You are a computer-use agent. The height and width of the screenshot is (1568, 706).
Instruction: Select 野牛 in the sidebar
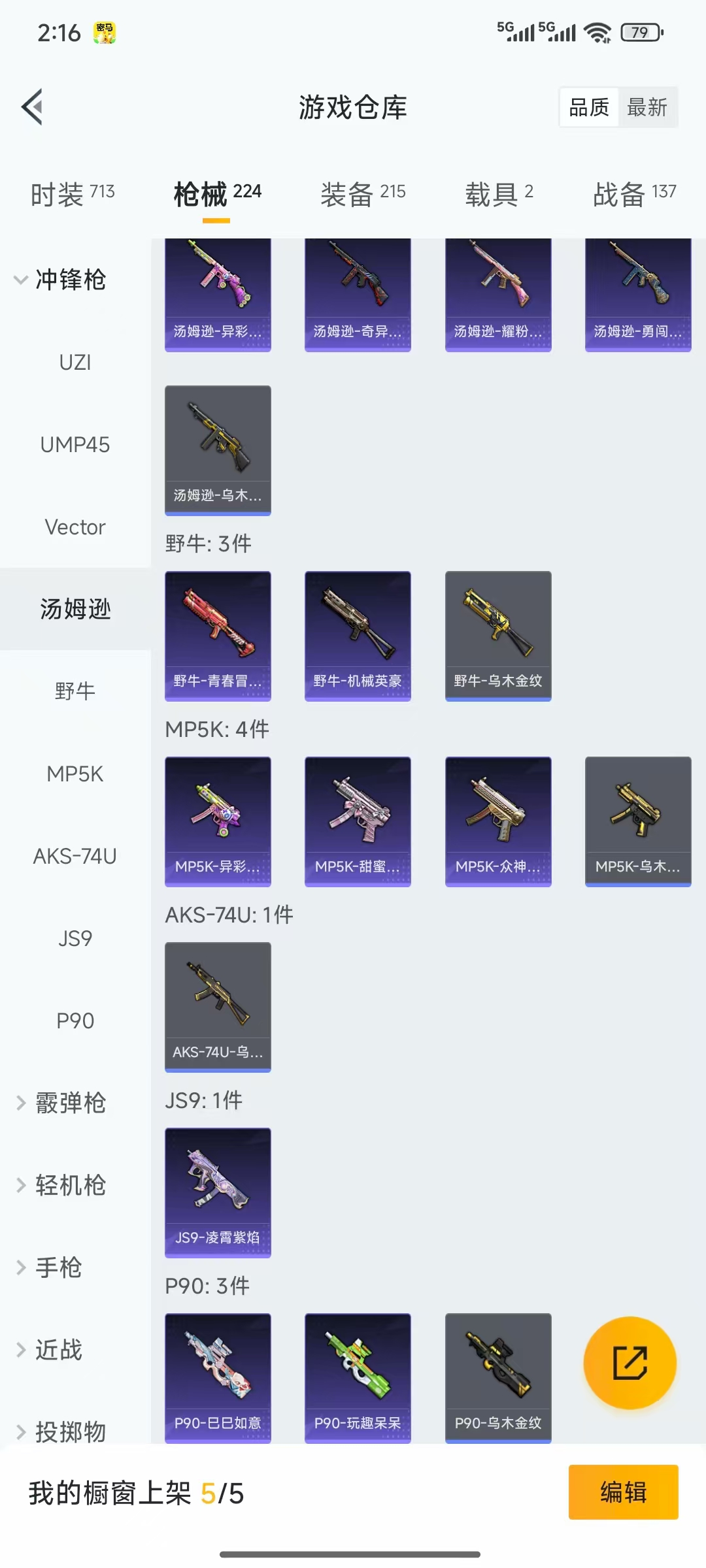pos(75,691)
